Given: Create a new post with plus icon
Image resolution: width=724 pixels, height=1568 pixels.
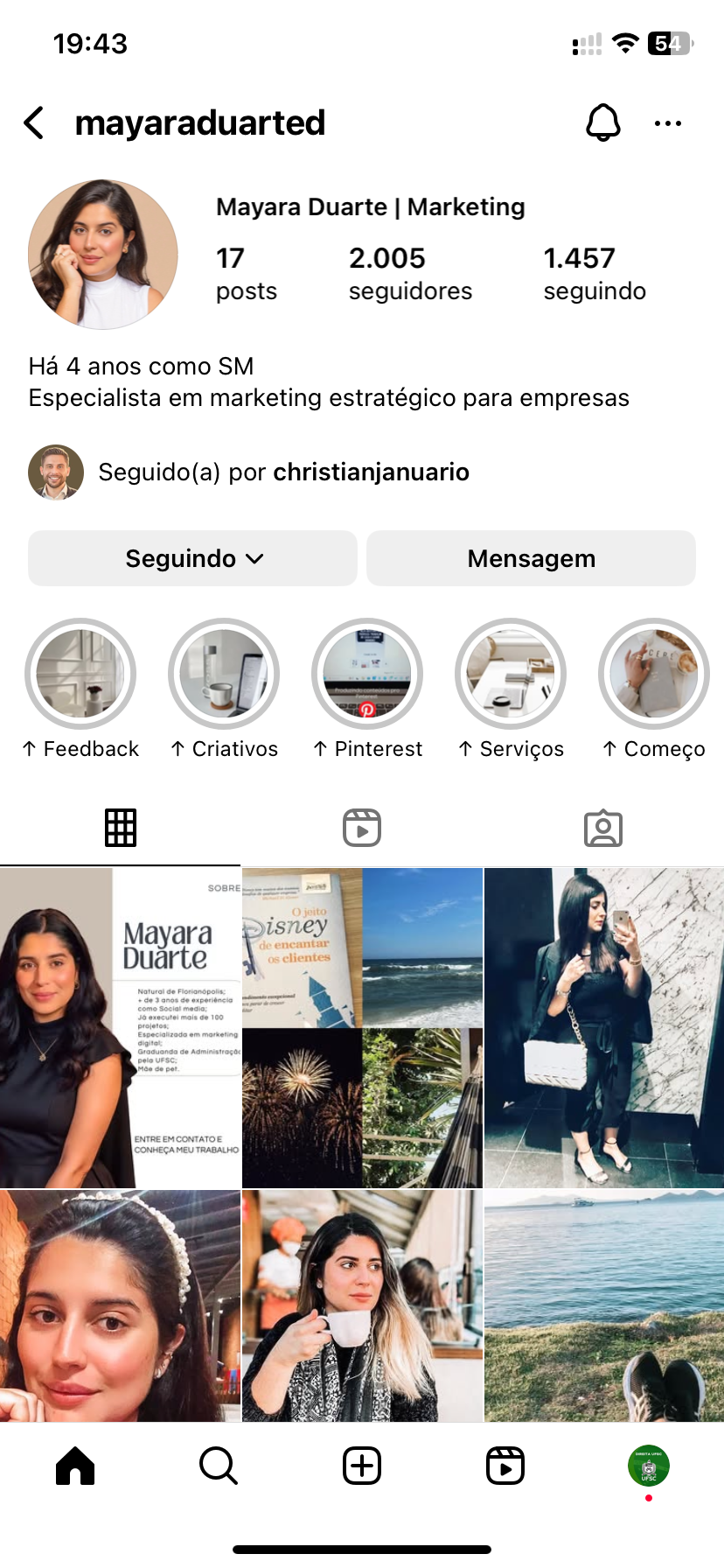Looking at the screenshot, I should click(x=362, y=1466).
